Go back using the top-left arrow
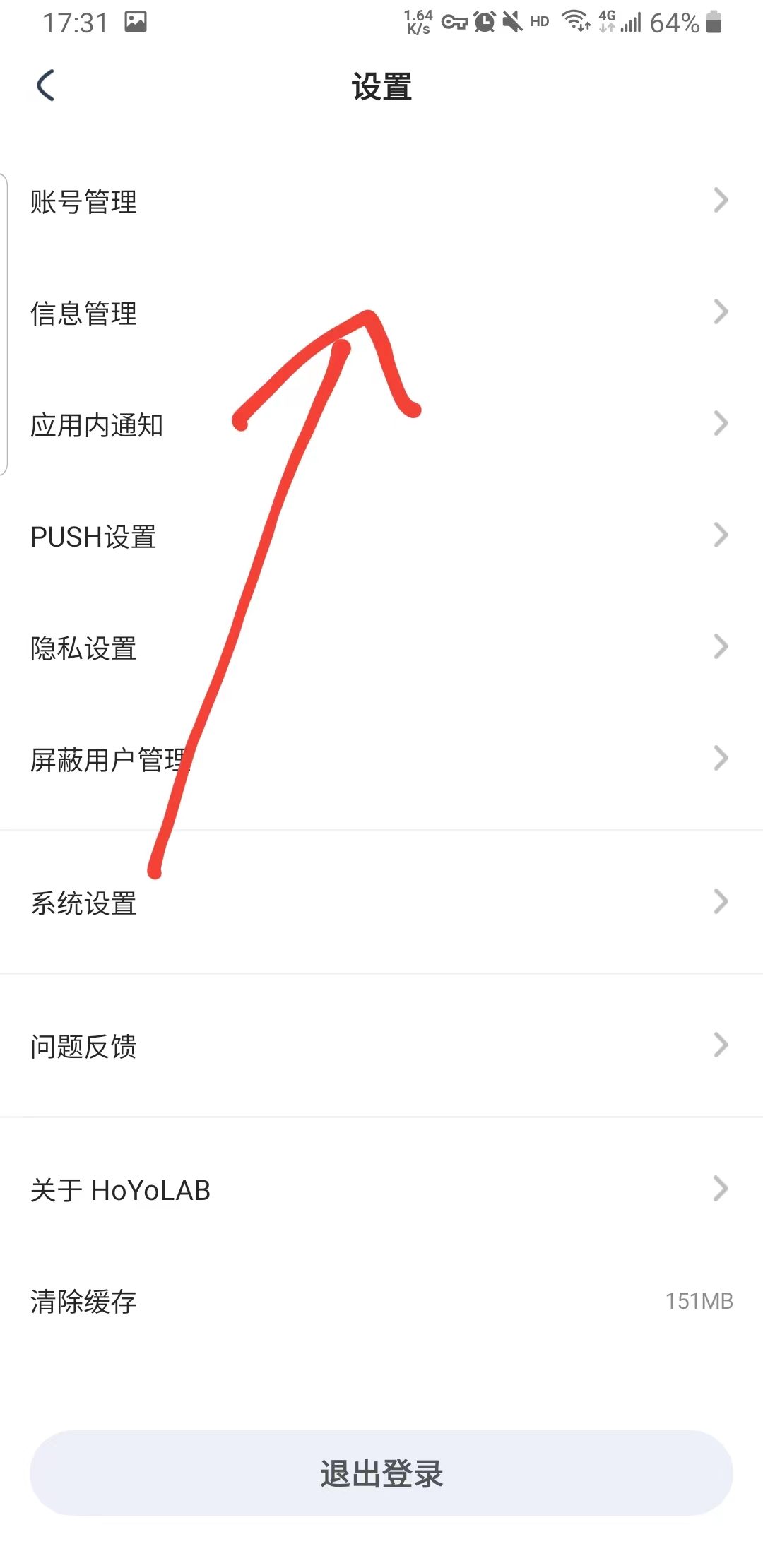This screenshot has width=763, height=1568. click(46, 86)
